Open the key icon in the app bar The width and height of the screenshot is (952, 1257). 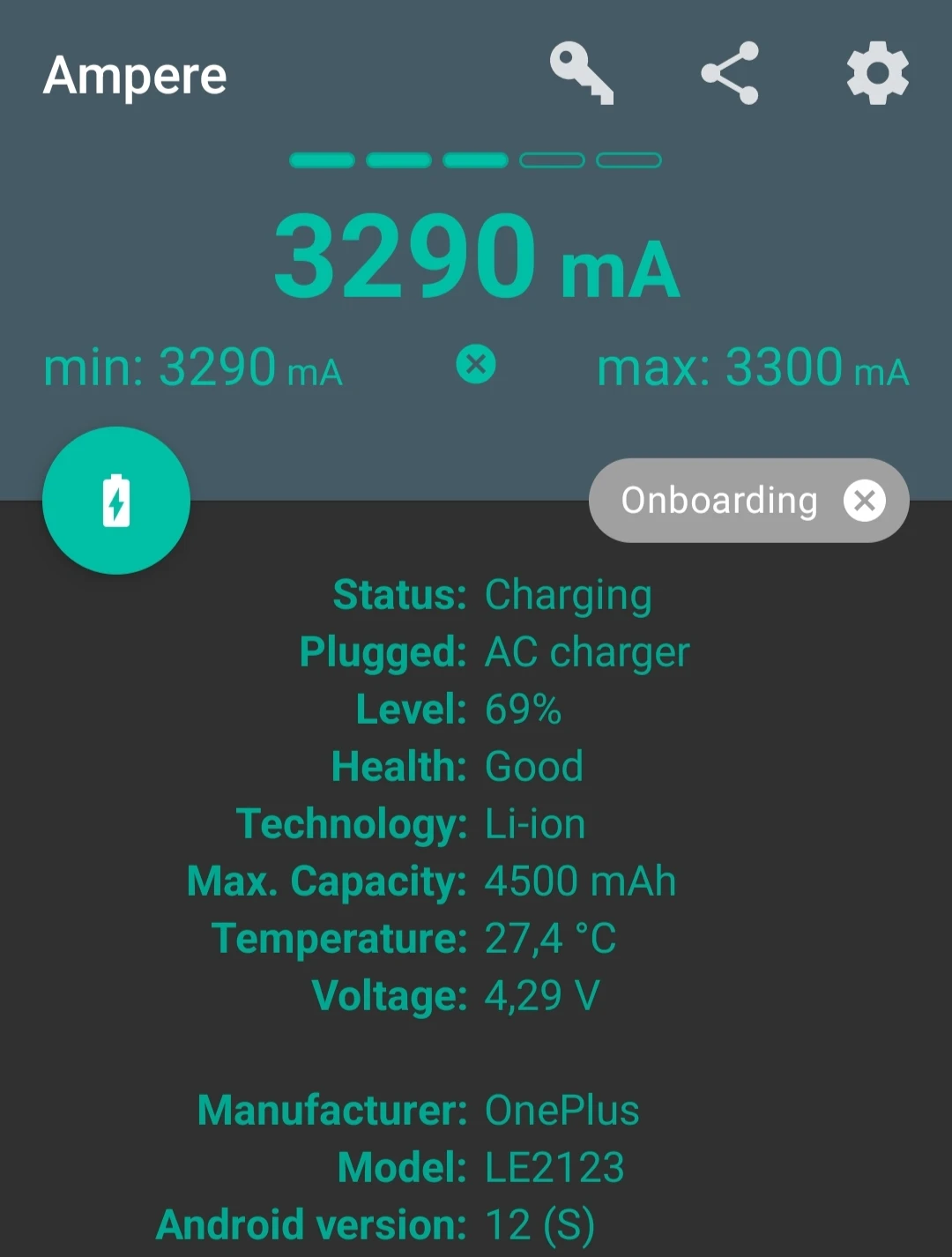[581, 73]
